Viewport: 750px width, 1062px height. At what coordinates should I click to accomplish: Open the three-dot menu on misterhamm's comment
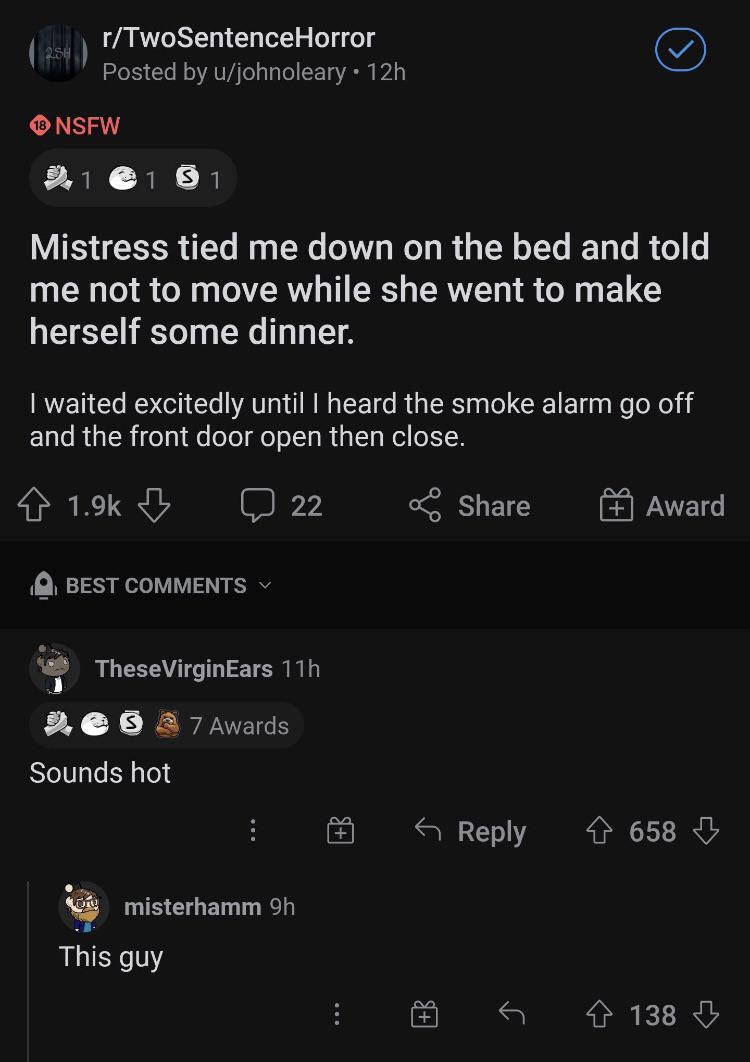tap(337, 1014)
